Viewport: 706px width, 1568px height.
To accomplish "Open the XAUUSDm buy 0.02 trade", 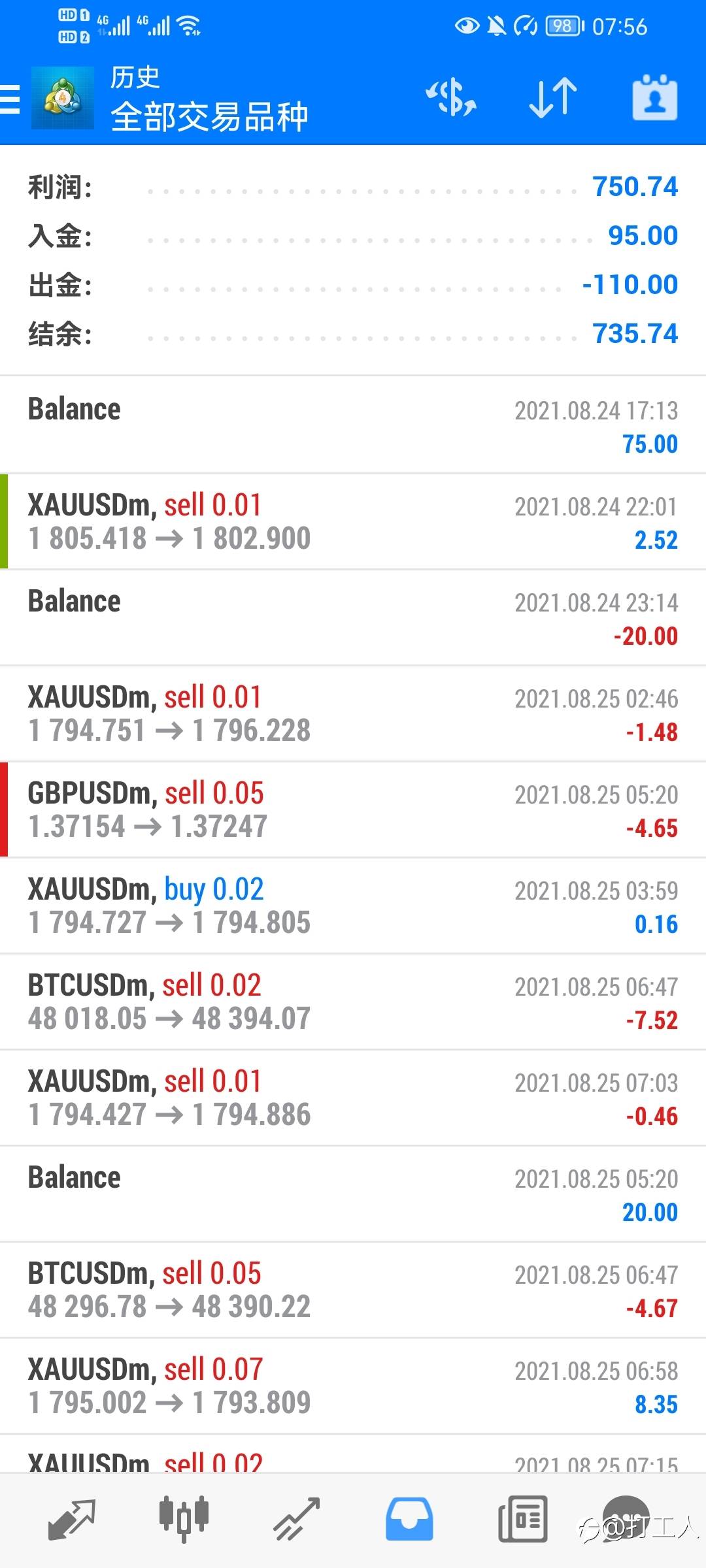I will click(x=353, y=906).
